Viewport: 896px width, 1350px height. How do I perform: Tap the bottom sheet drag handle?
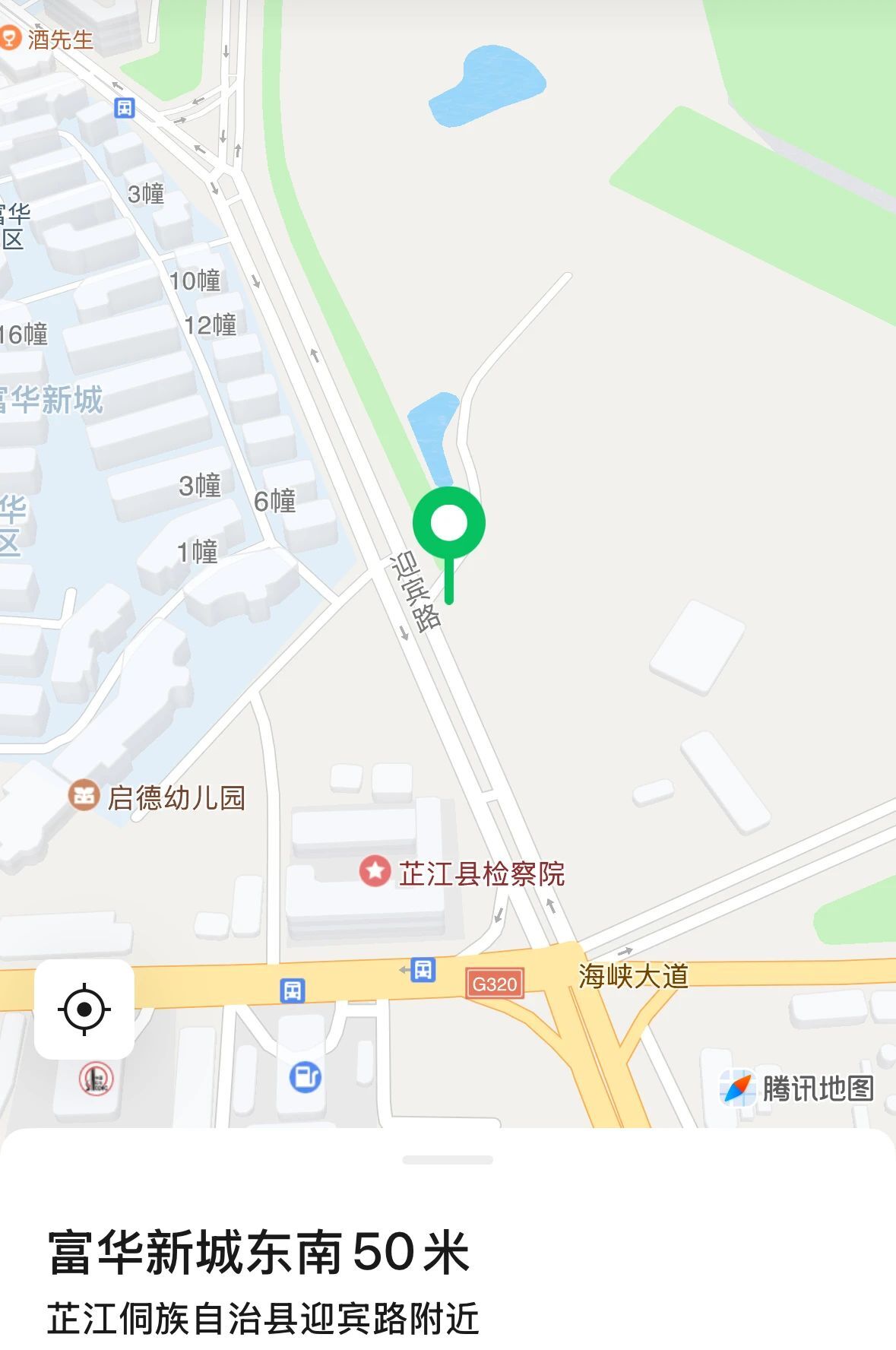[448, 1160]
